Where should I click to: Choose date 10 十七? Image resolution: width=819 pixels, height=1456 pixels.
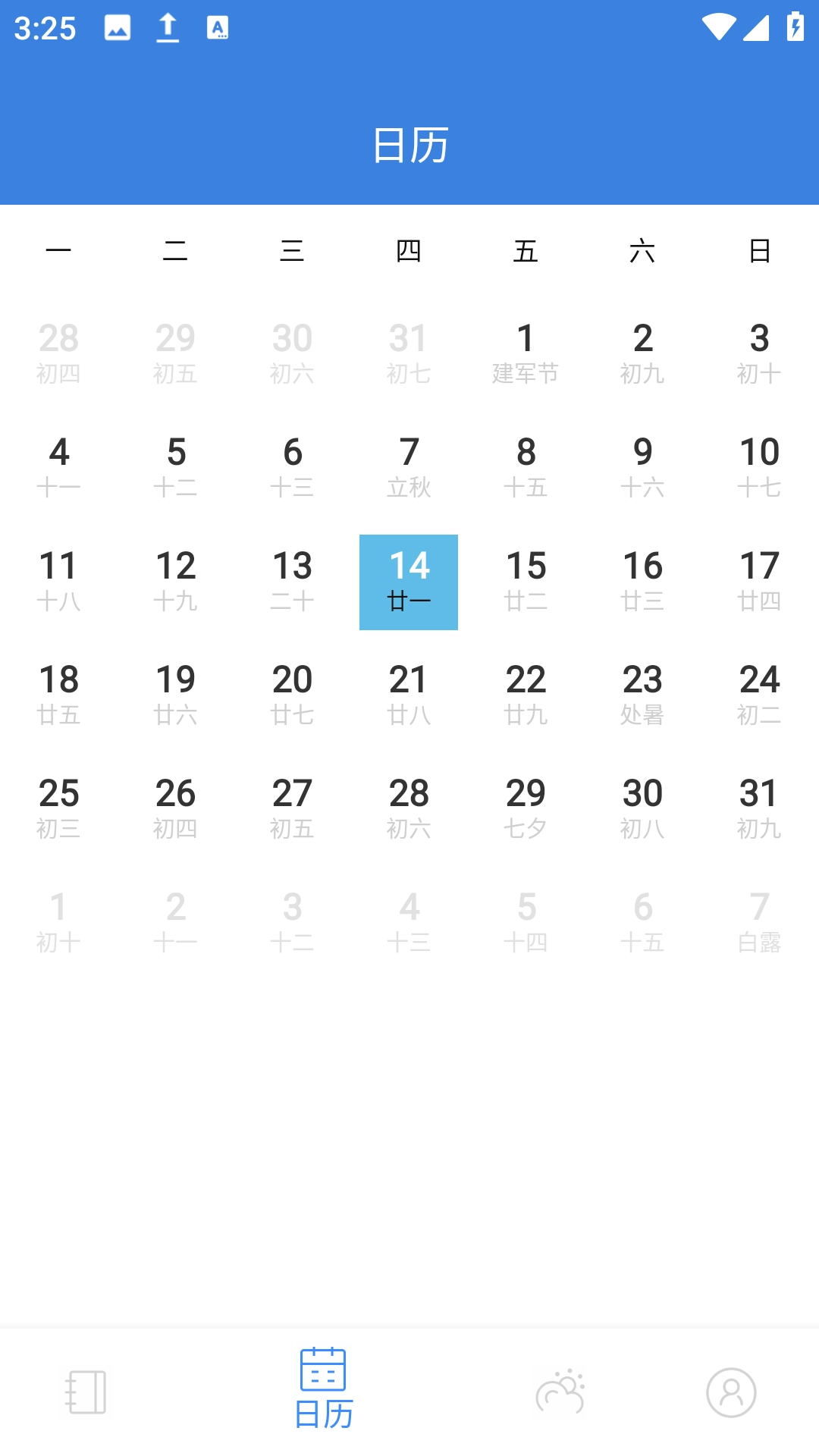click(x=759, y=468)
